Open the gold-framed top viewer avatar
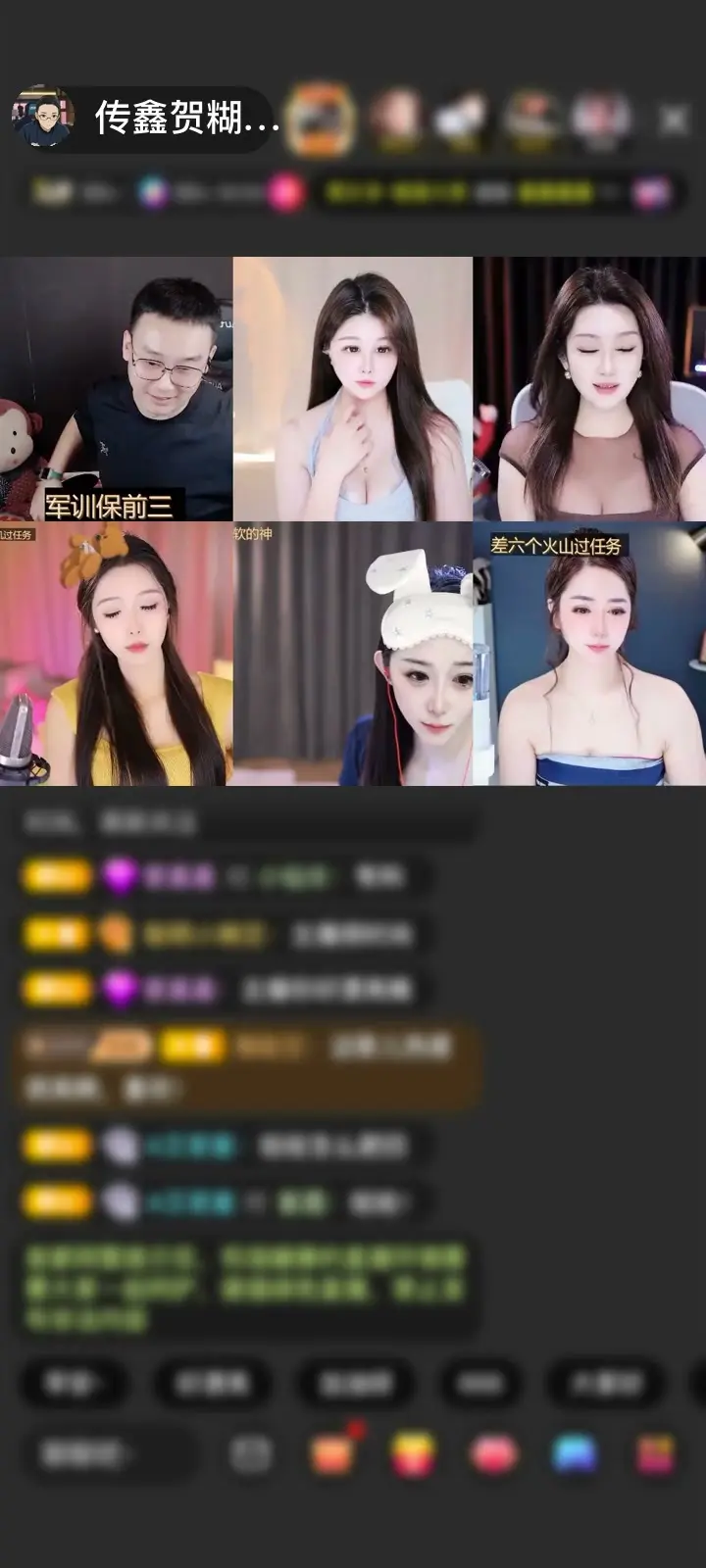The height and width of the screenshot is (1568, 706). pyautogui.click(x=321, y=120)
